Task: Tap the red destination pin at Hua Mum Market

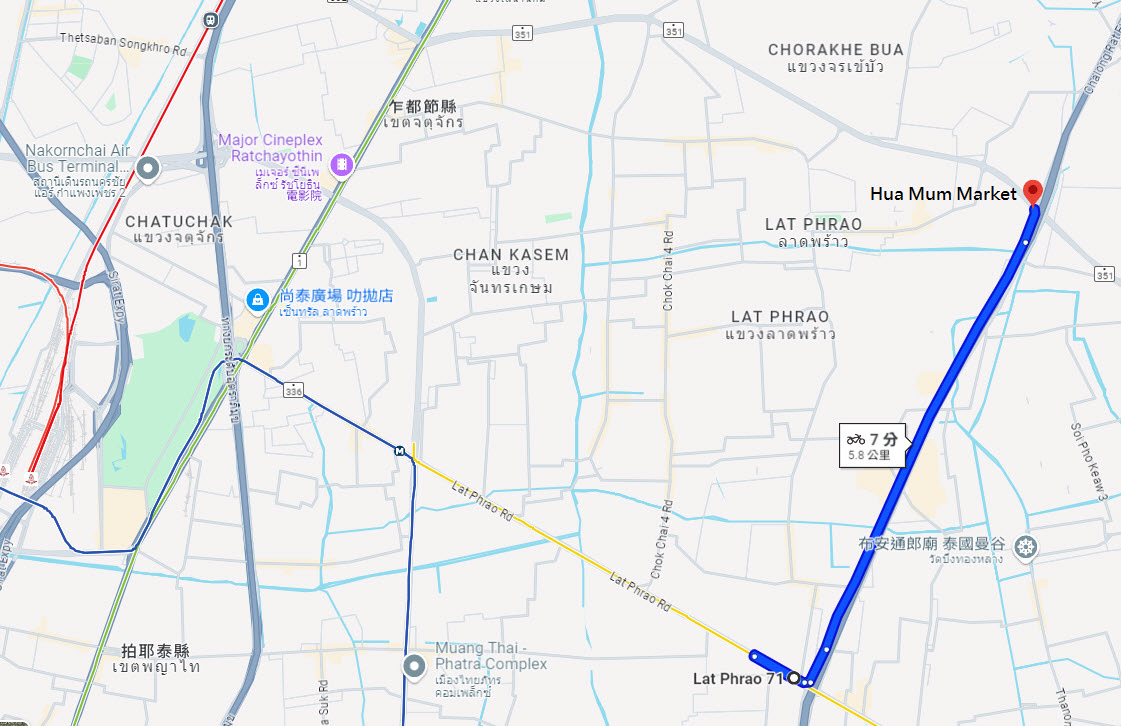Action: point(1033,192)
